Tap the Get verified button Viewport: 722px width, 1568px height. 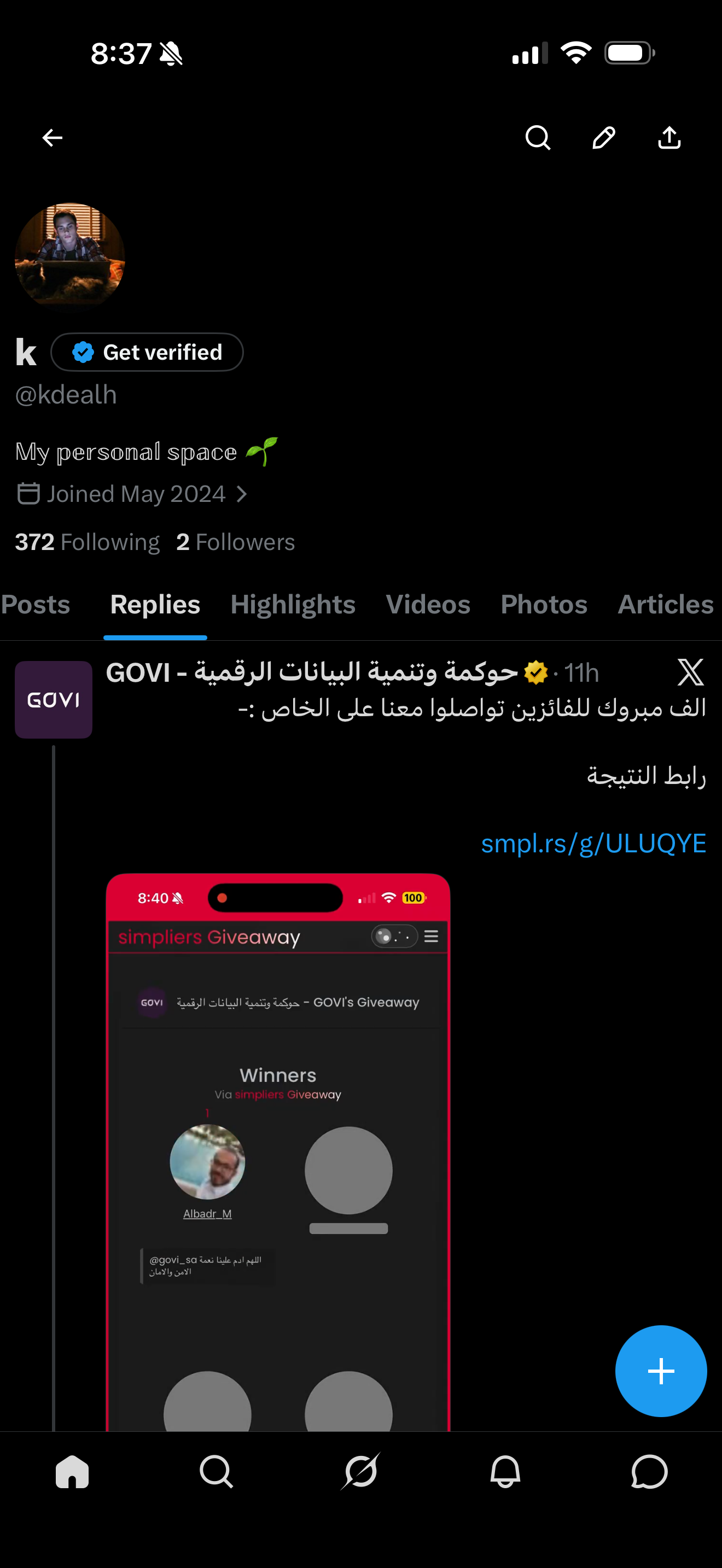coord(147,353)
